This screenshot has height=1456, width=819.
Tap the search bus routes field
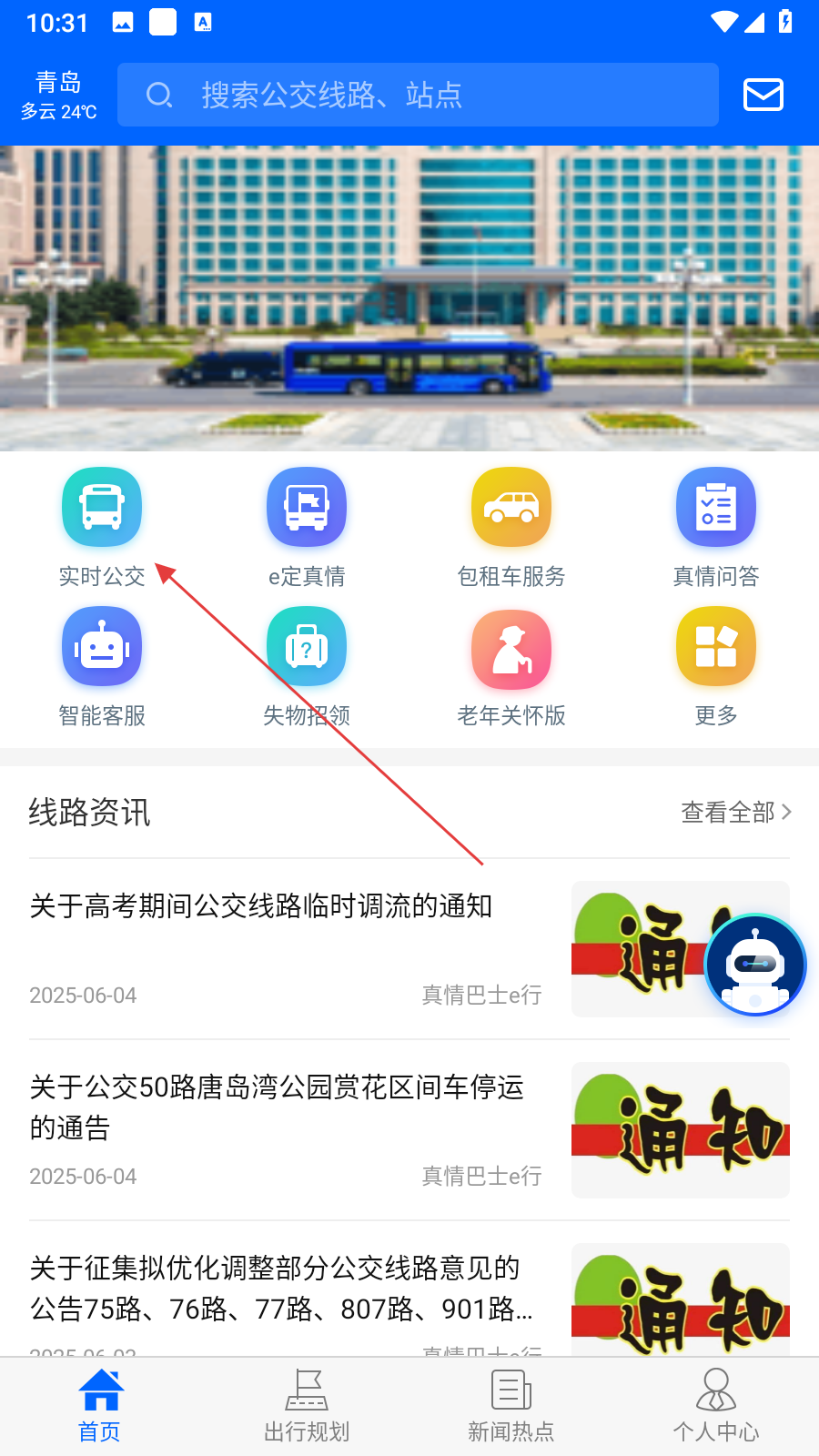click(x=418, y=95)
